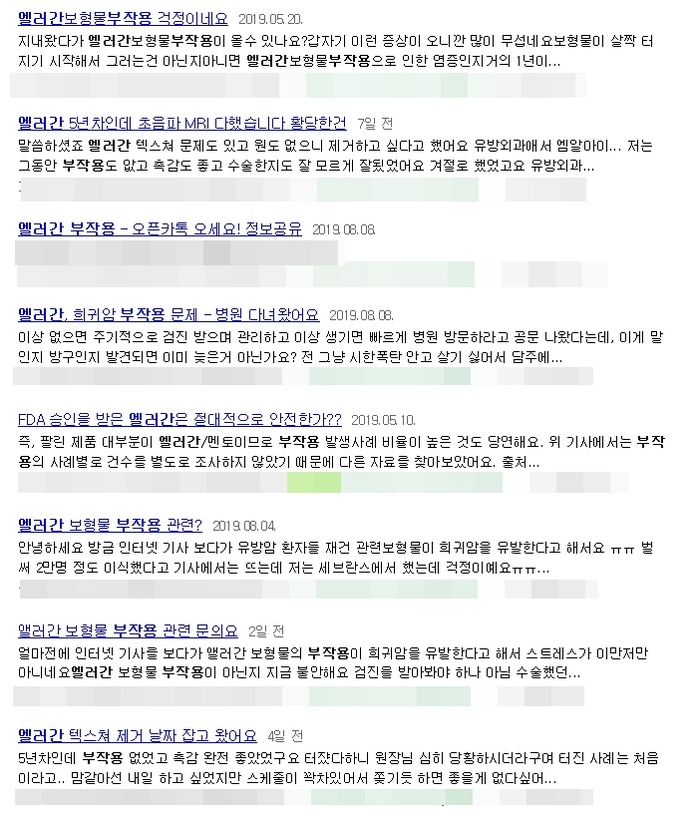Image resolution: width=700 pixels, height=818 pixels.
Task: Open the '엘러간보형물부작용 걱정이네요' result
Action: click(x=123, y=19)
